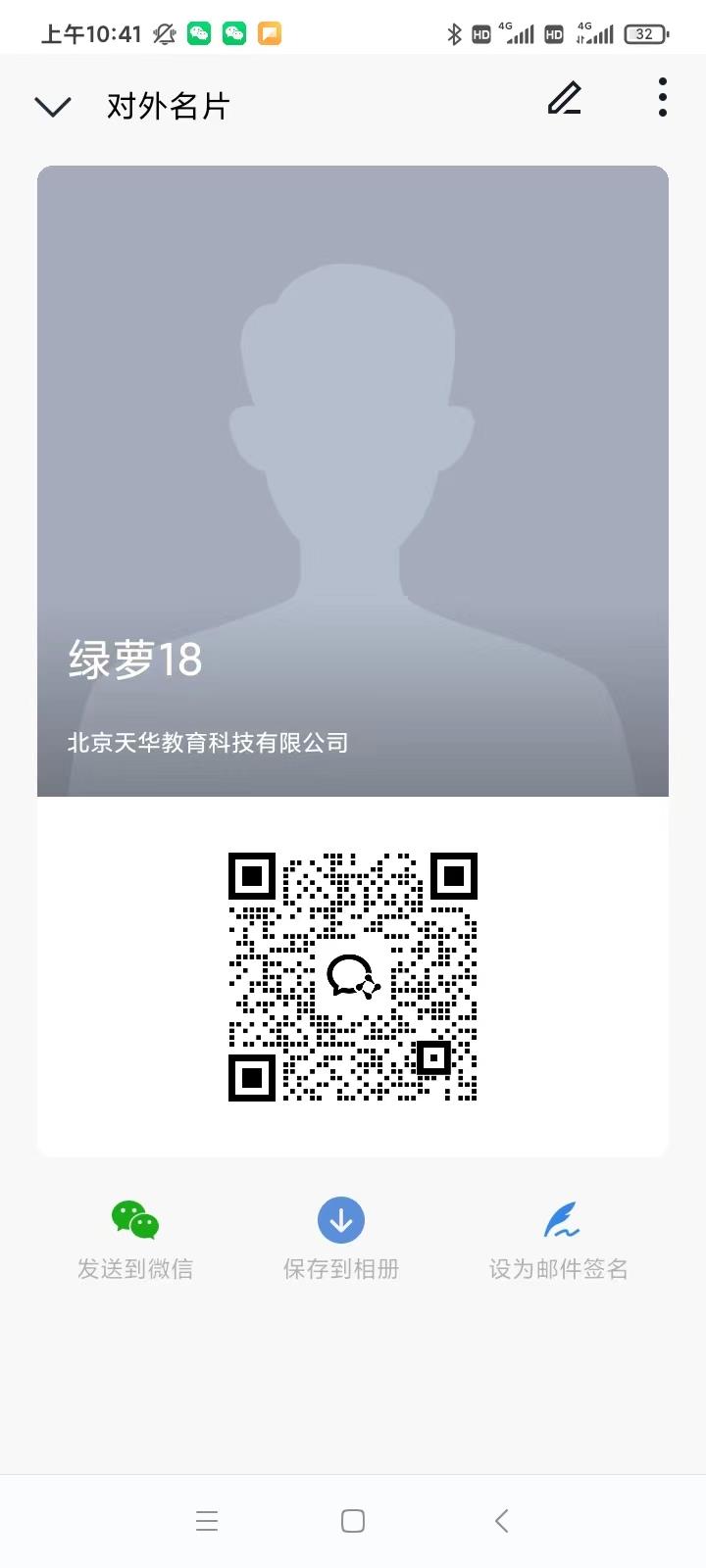The width and height of the screenshot is (706, 1568).
Task: Edit the external business card
Action: click(x=564, y=99)
